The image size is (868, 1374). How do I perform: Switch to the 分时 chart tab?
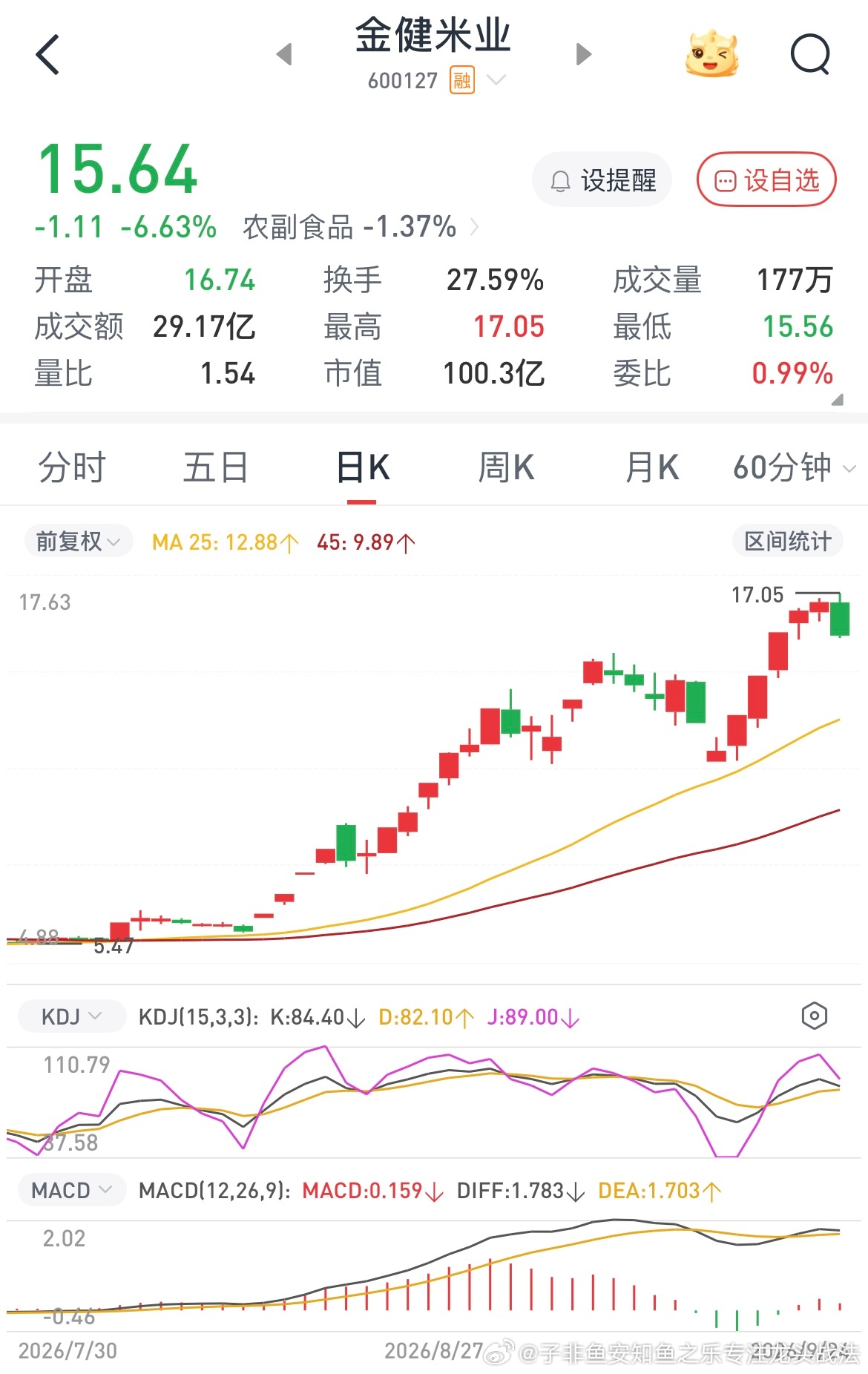(72, 468)
